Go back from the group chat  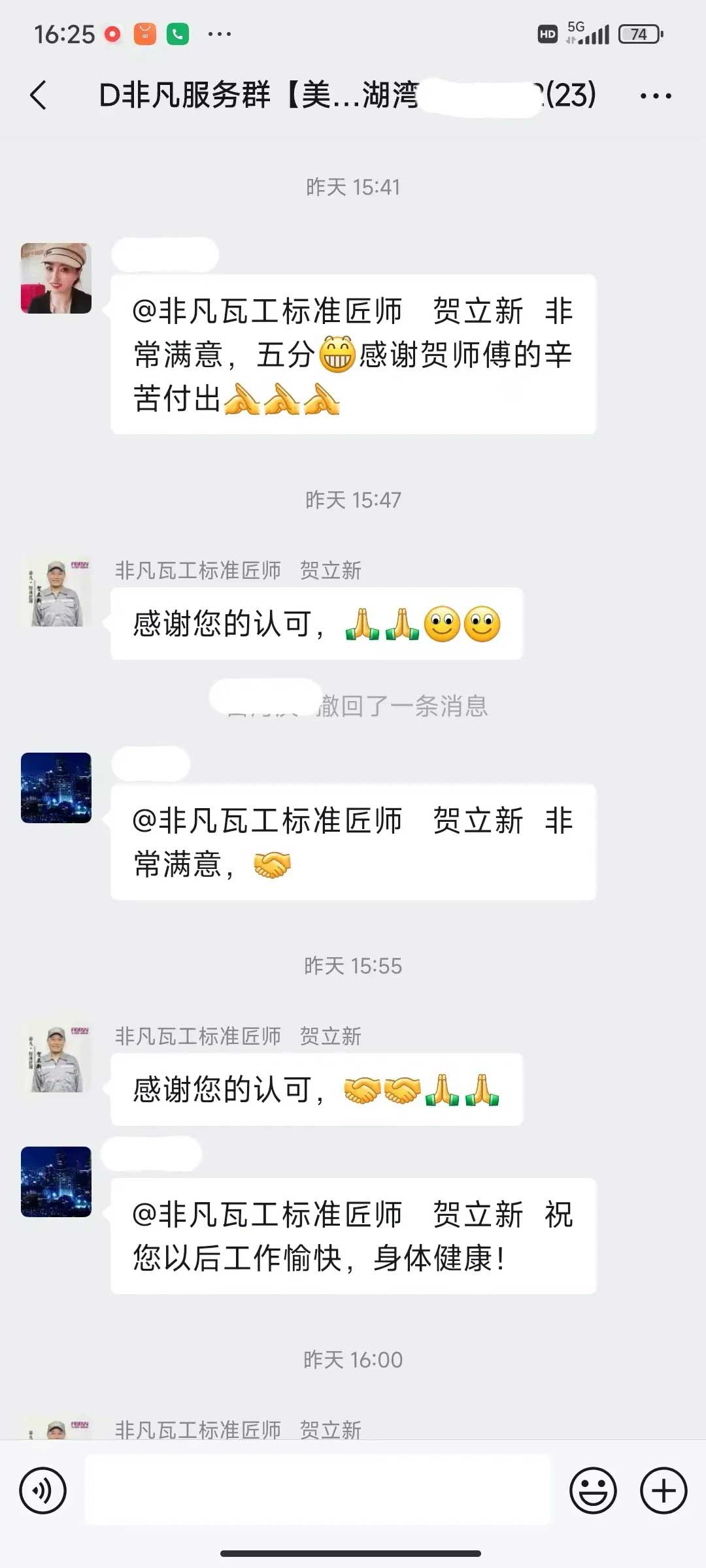pos(39,95)
